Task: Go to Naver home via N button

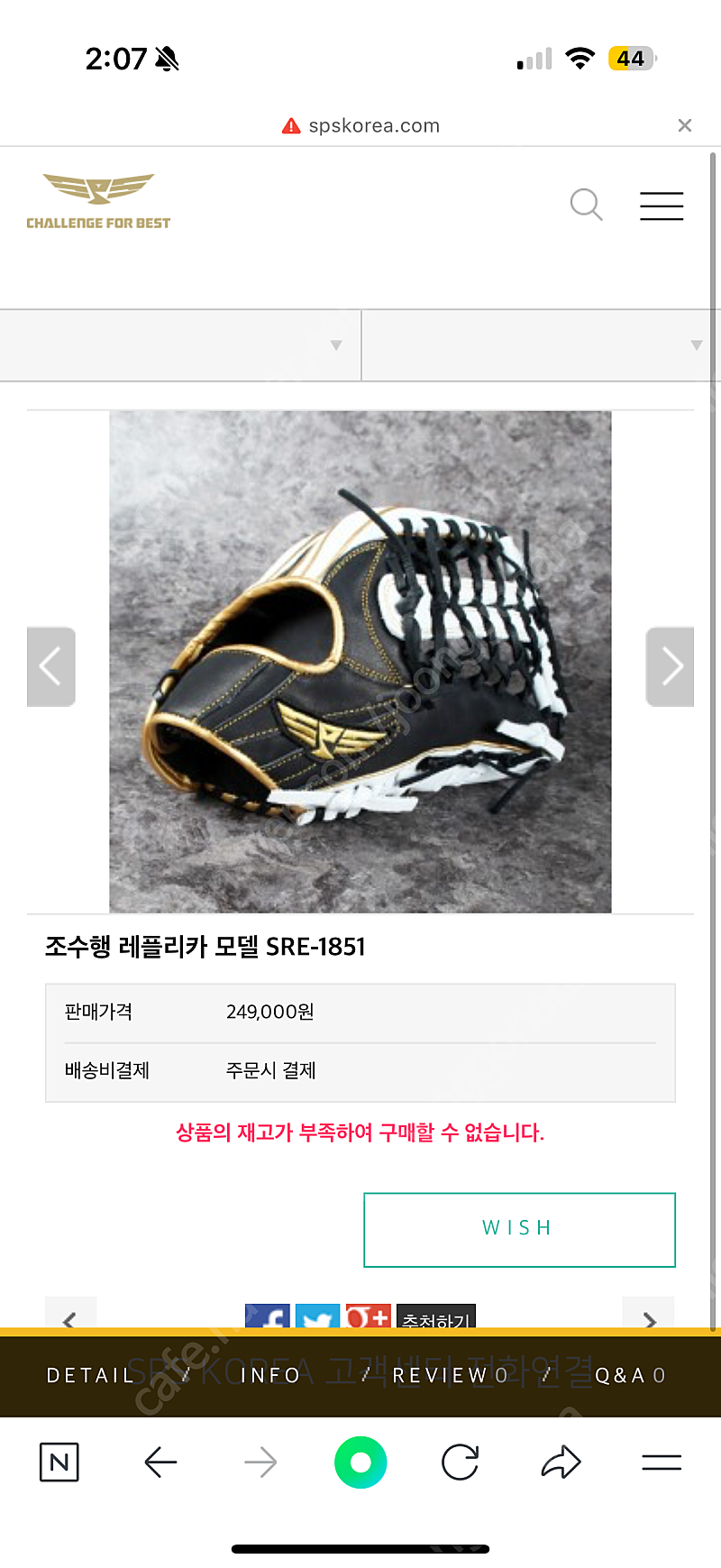Action: pos(59,1462)
